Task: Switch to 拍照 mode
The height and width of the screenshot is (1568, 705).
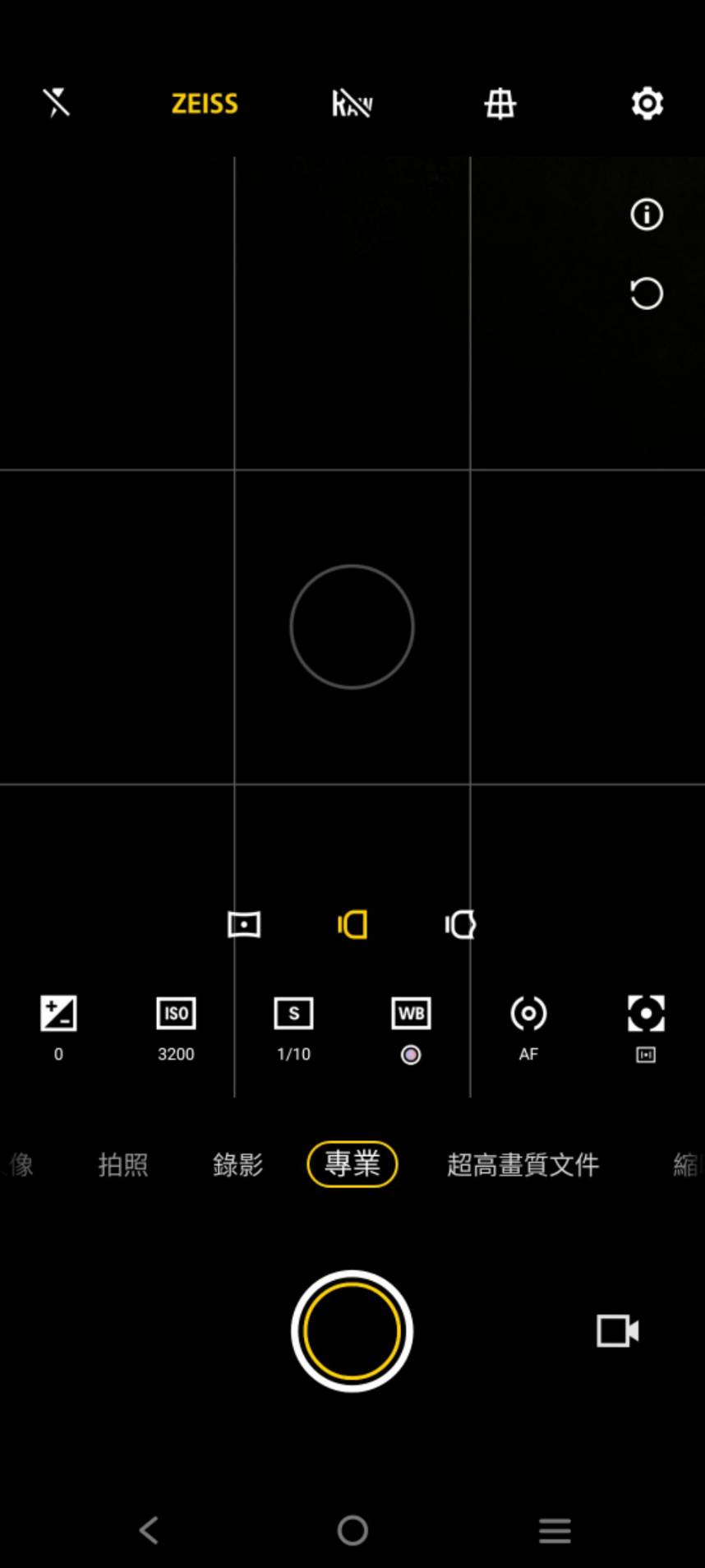Action: click(123, 1164)
